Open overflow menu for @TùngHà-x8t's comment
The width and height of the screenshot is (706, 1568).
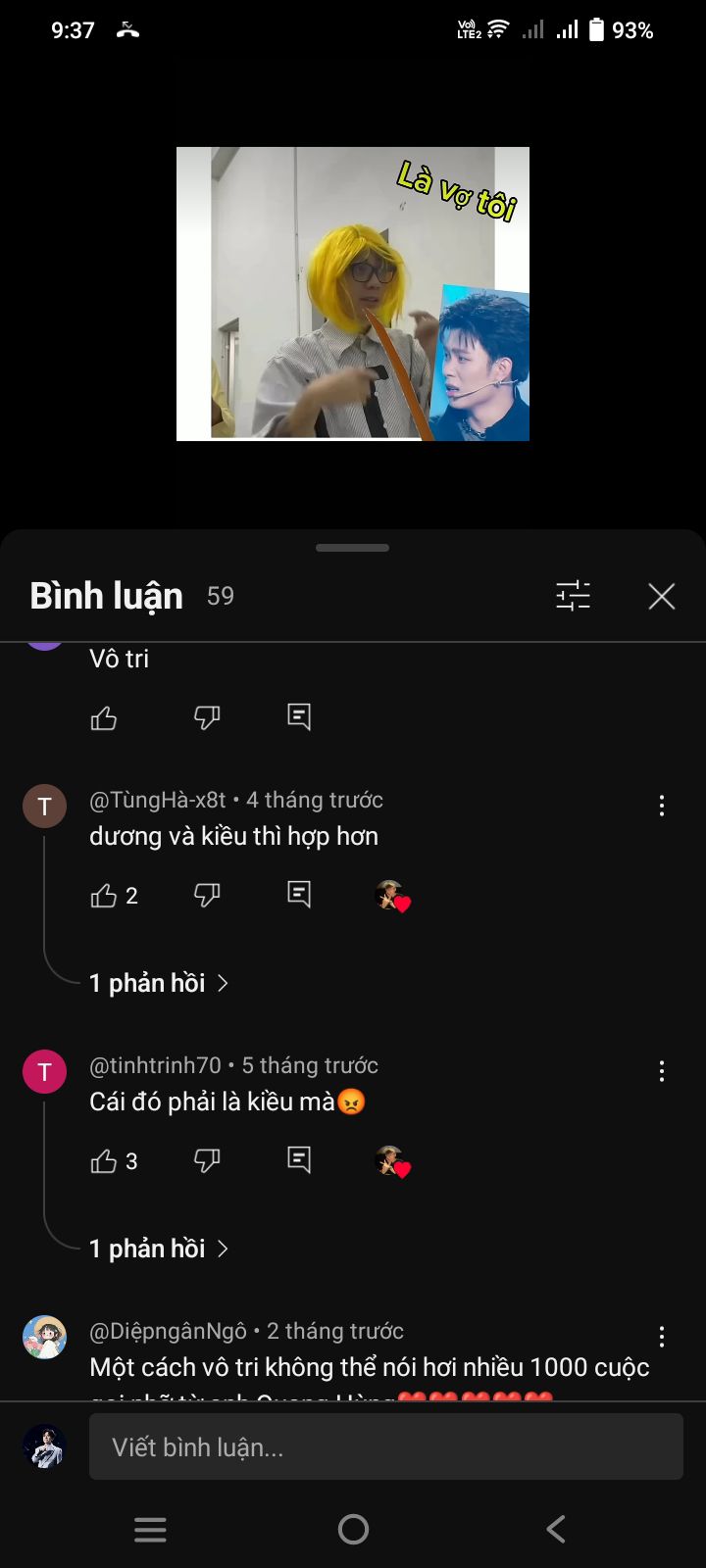click(x=662, y=806)
